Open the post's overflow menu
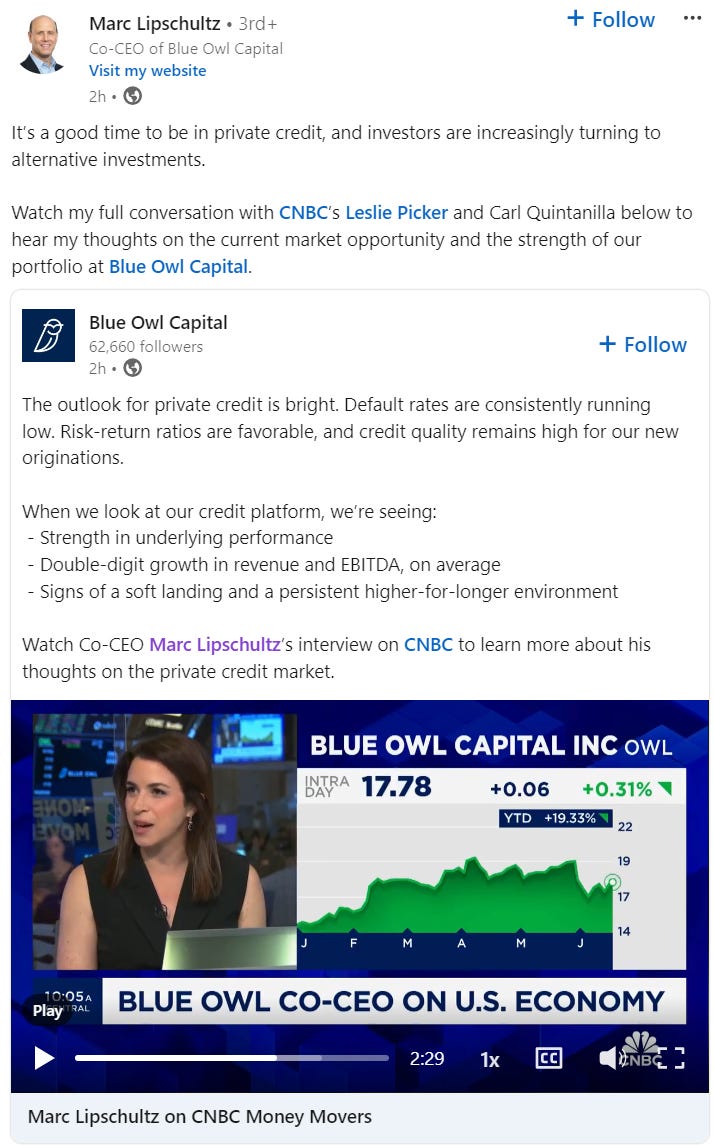 [x=691, y=19]
